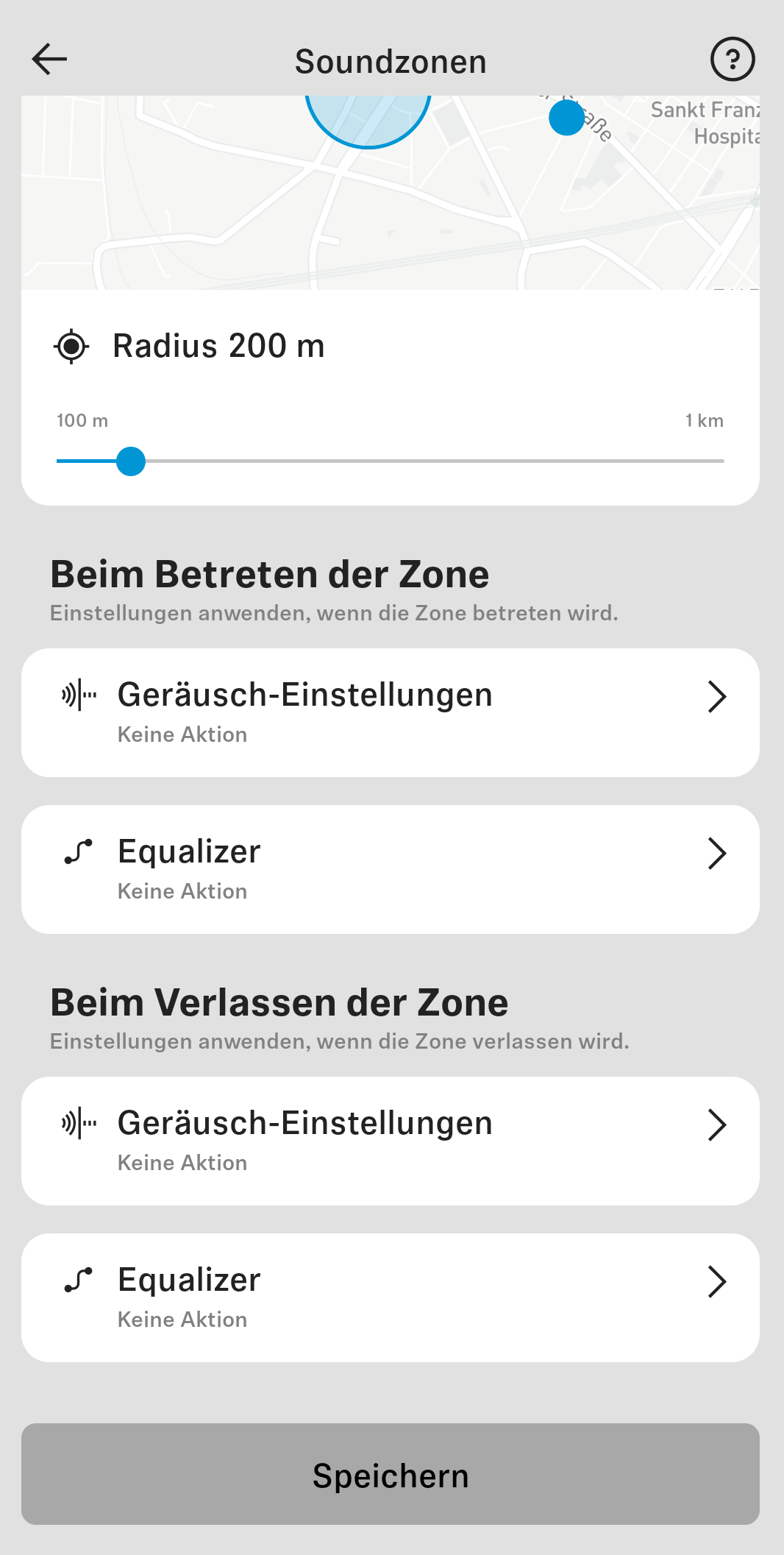Open Geräusch-Einstellungen under Beim Betreten der Zone

[391, 712]
